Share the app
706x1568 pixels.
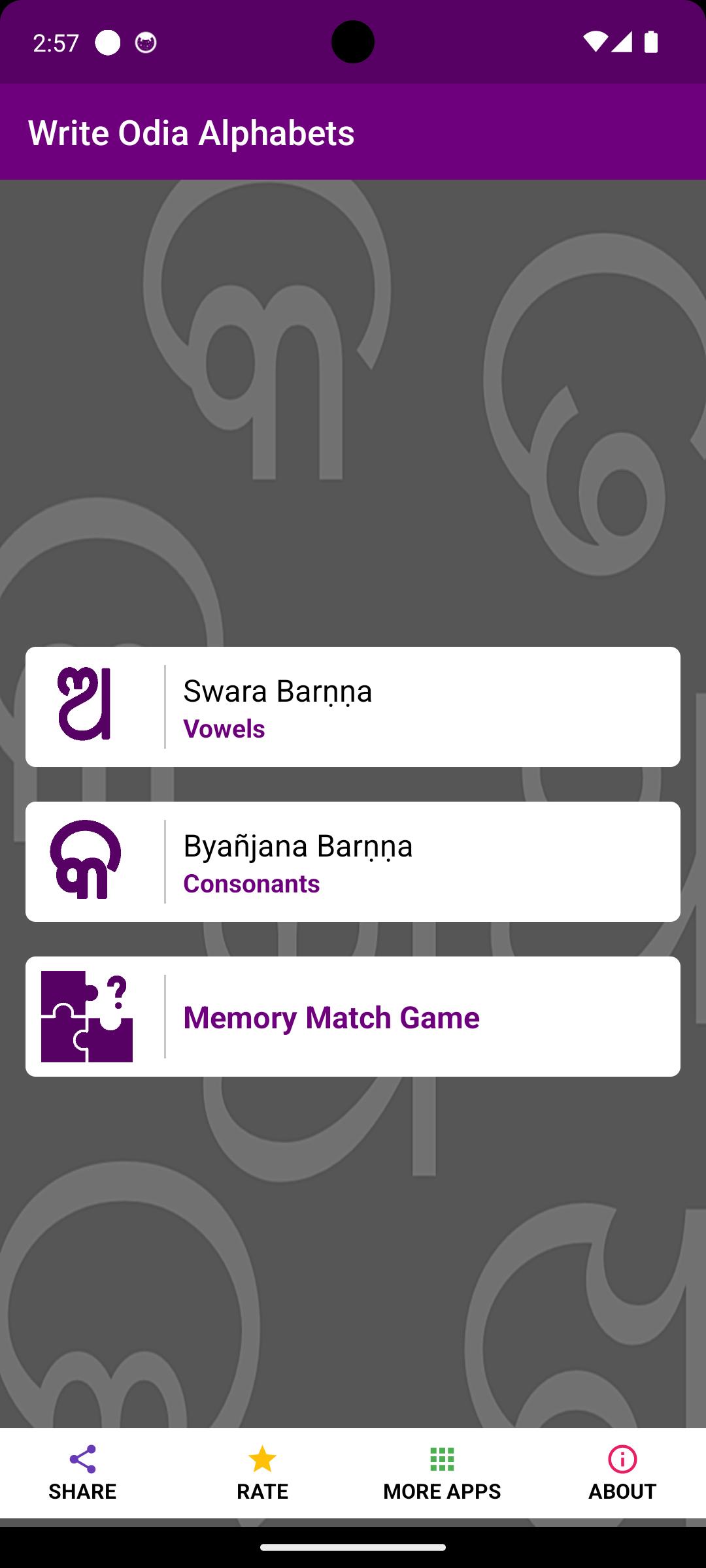click(x=82, y=1473)
